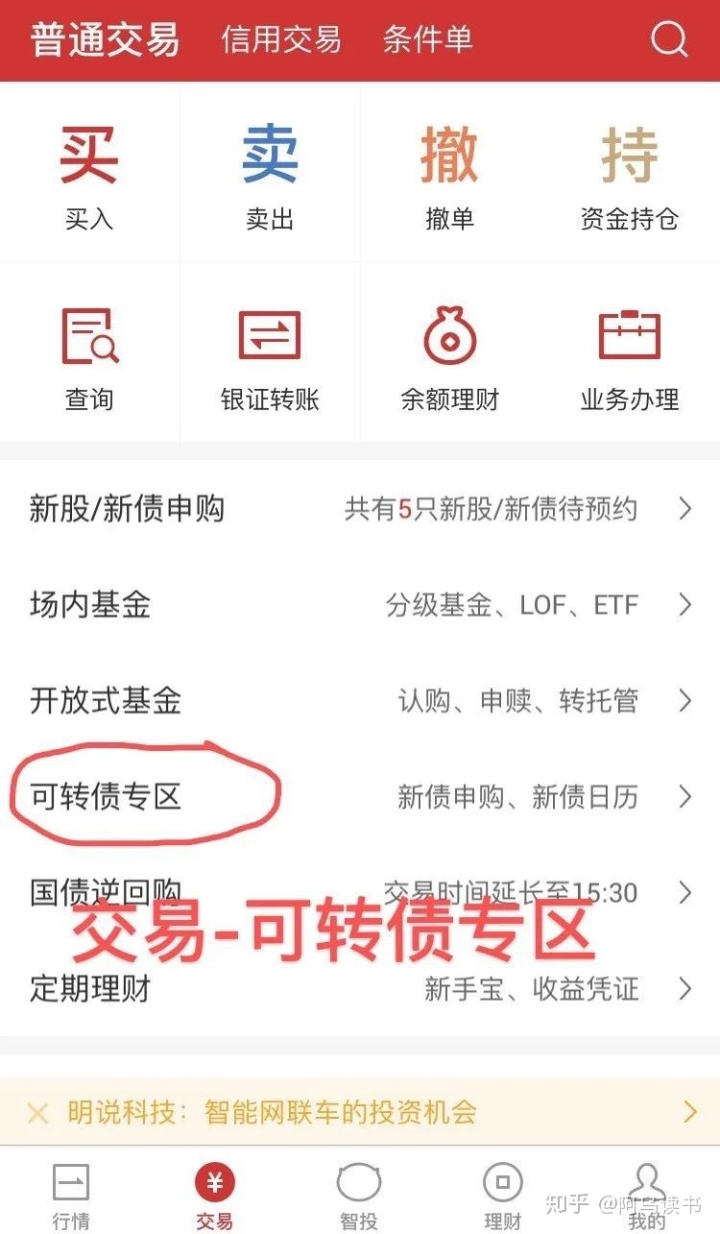Switch to the 行情 tab
The height and width of the screenshot is (1234, 720).
[71, 1195]
